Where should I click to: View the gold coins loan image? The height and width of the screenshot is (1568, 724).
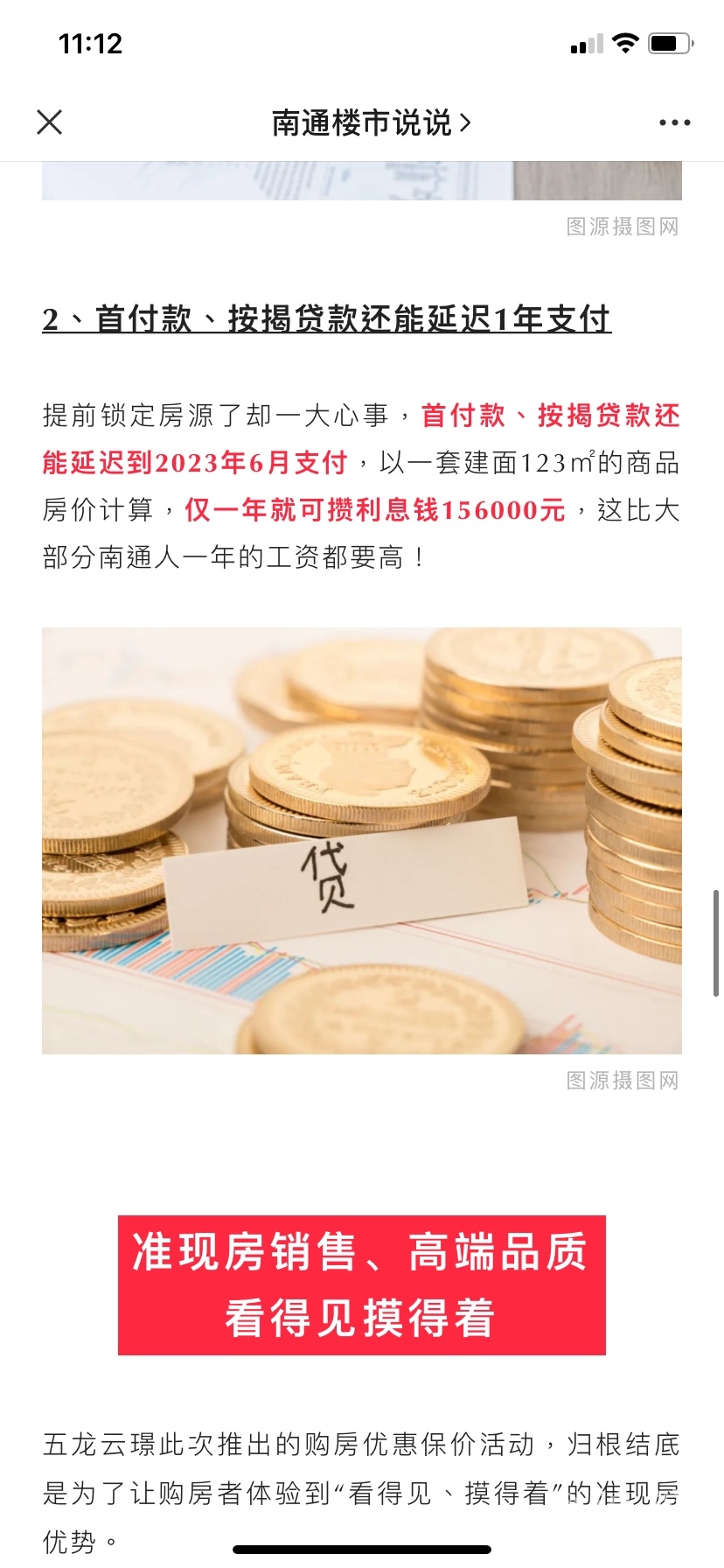(x=361, y=840)
